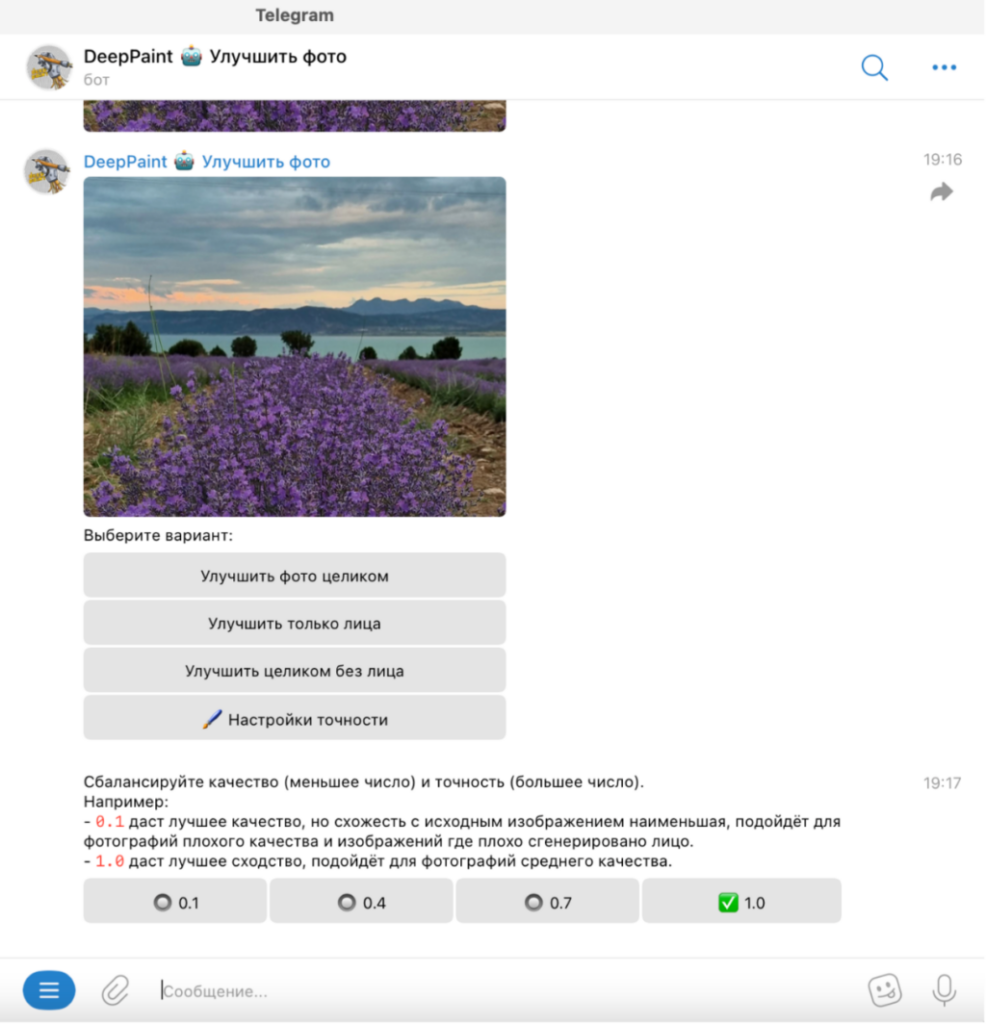Select the checked 1.0 accuracy option
The image size is (986, 1024).
point(741,902)
